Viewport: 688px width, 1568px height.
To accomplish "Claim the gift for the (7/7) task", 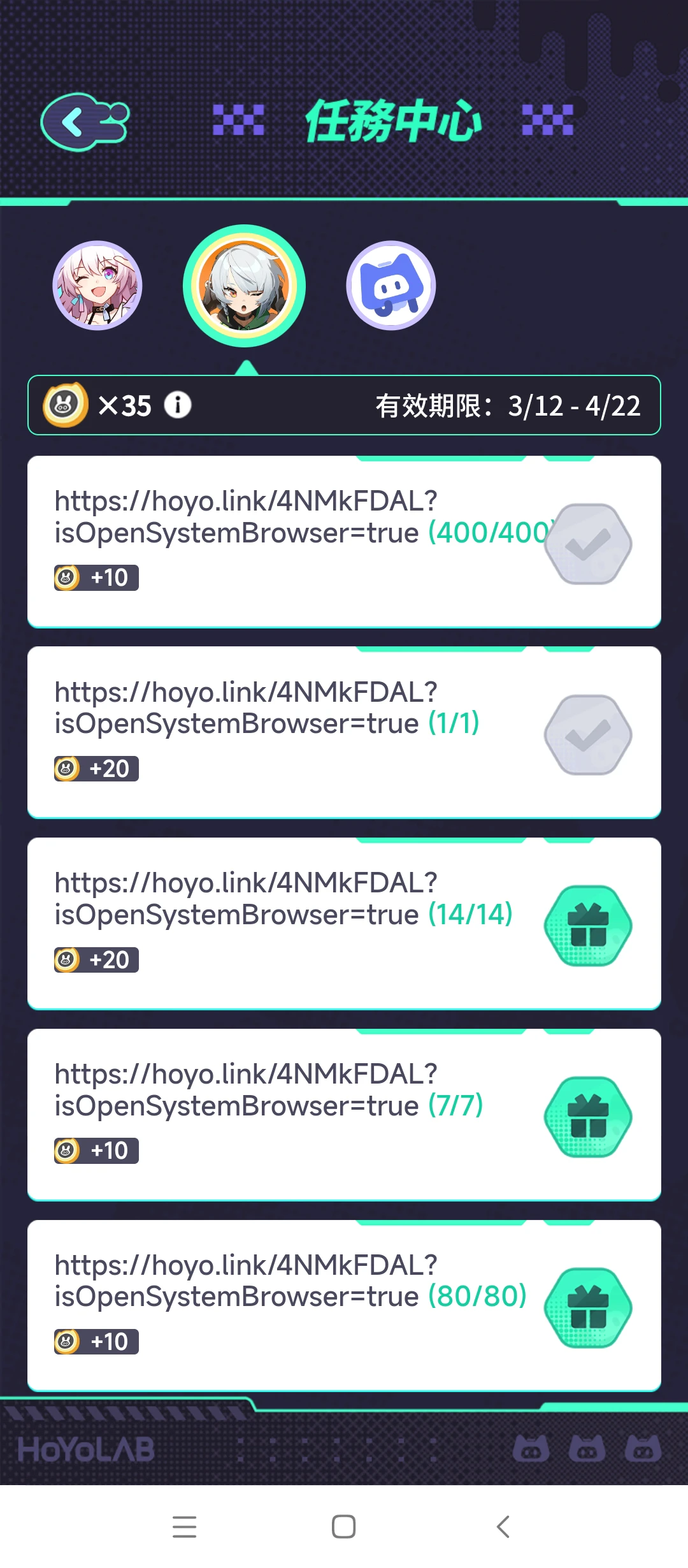I will pyautogui.click(x=587, y=1117).
